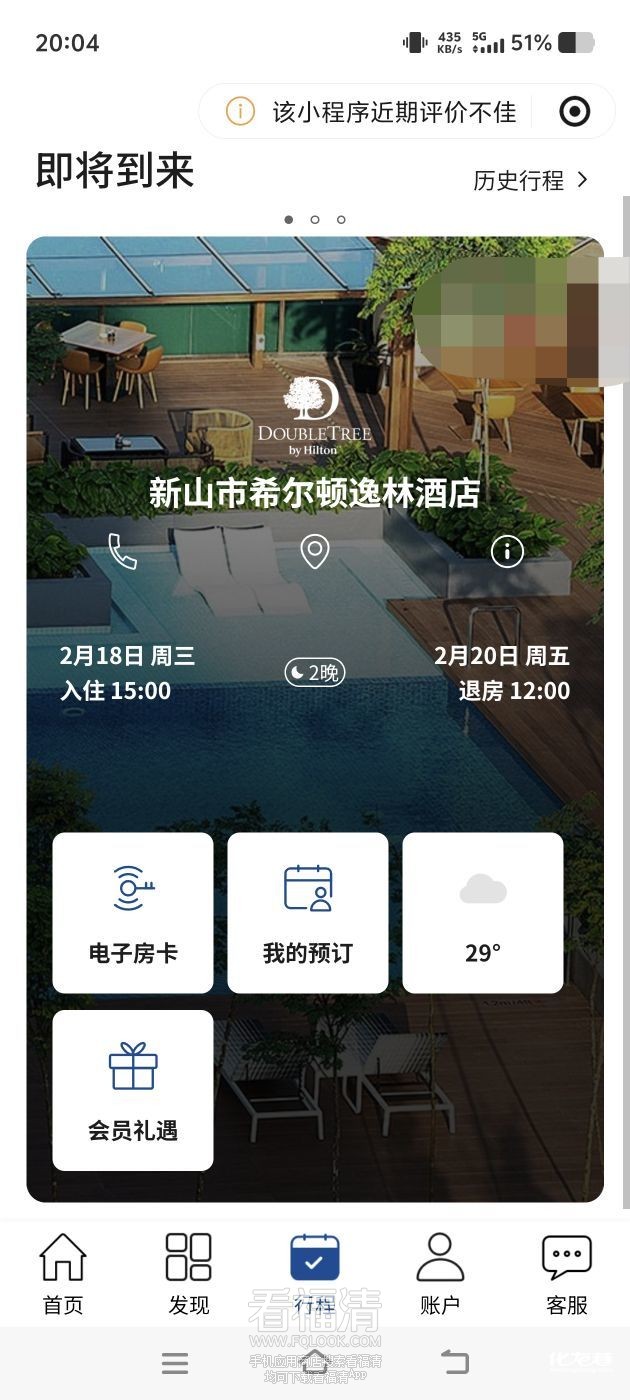Viewport: 630px width, 1400px height.
Task: Open 电子房卡 digital key
Action: pyautogui.click(x=133, y=912)
